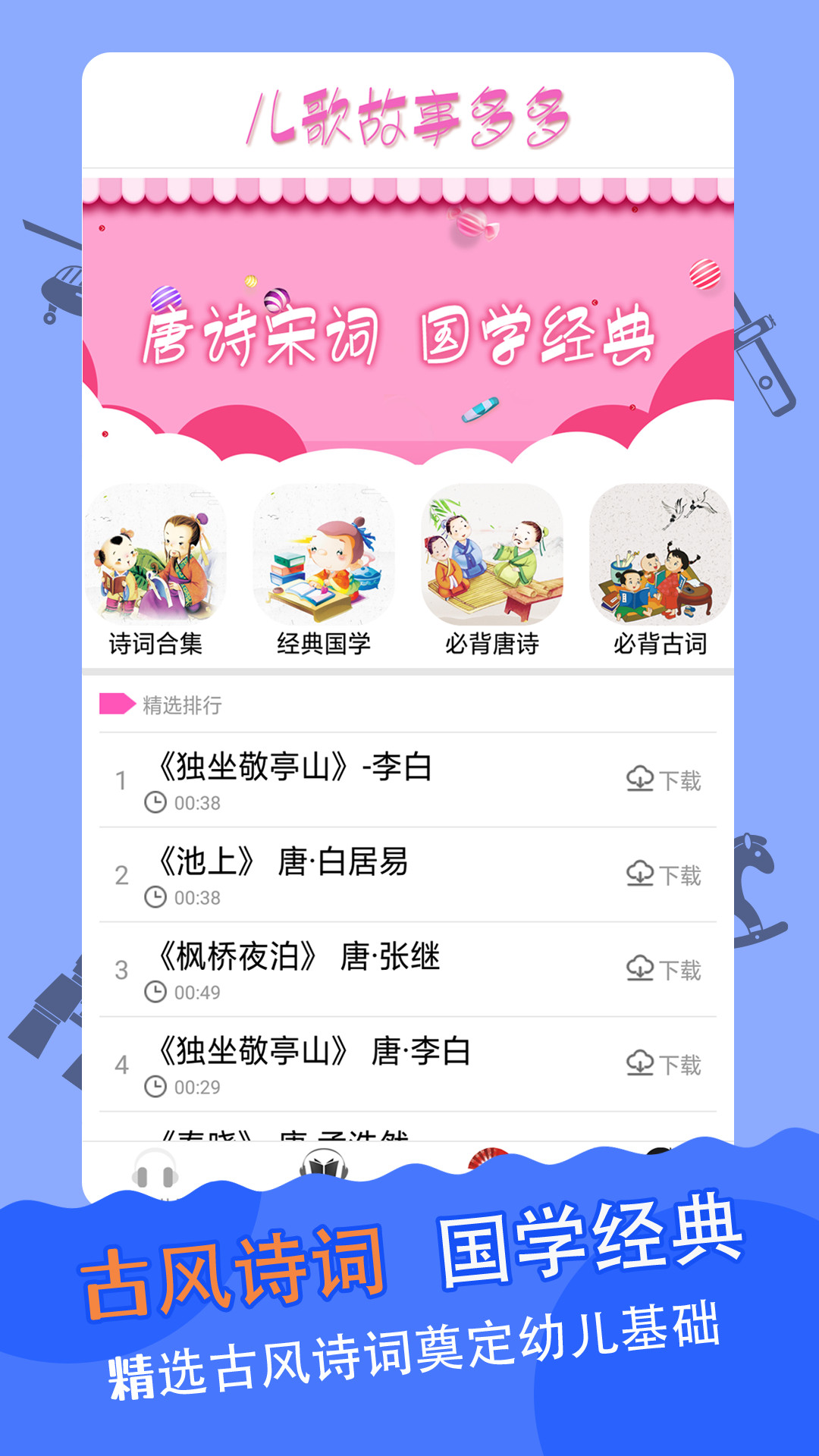Screen dimensions: 819x1456
Task: Click the cloud download icon for 《枫桥夜泊》
Action: pos(639,969)
